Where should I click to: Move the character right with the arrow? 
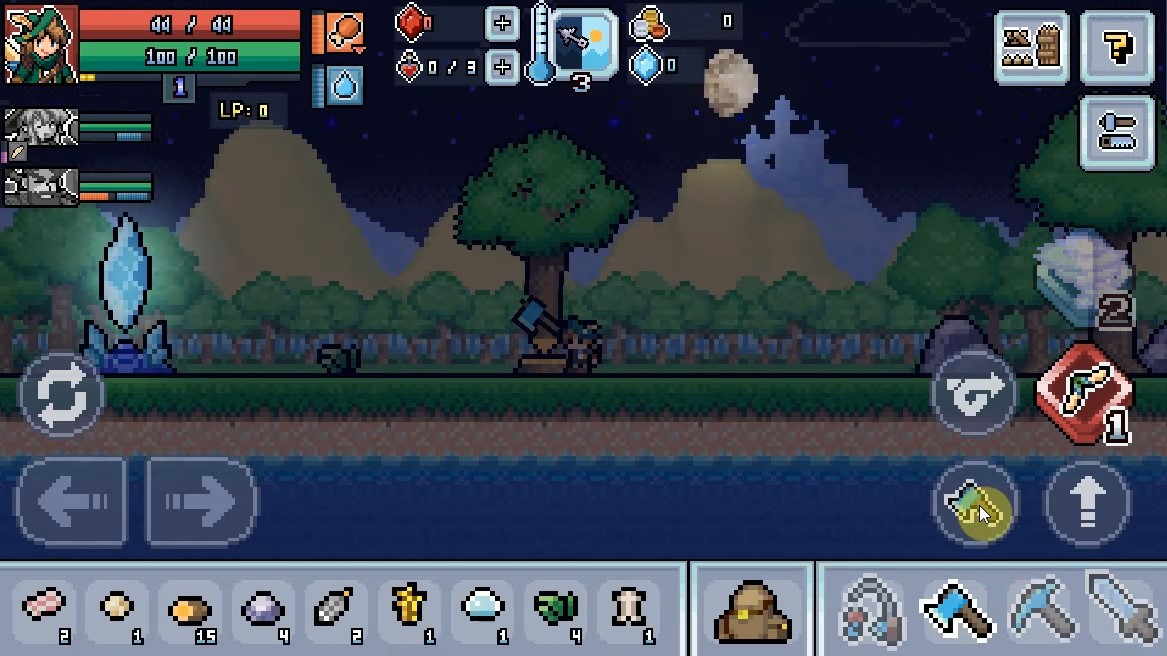pyautogui.click(x=201, y=502)
